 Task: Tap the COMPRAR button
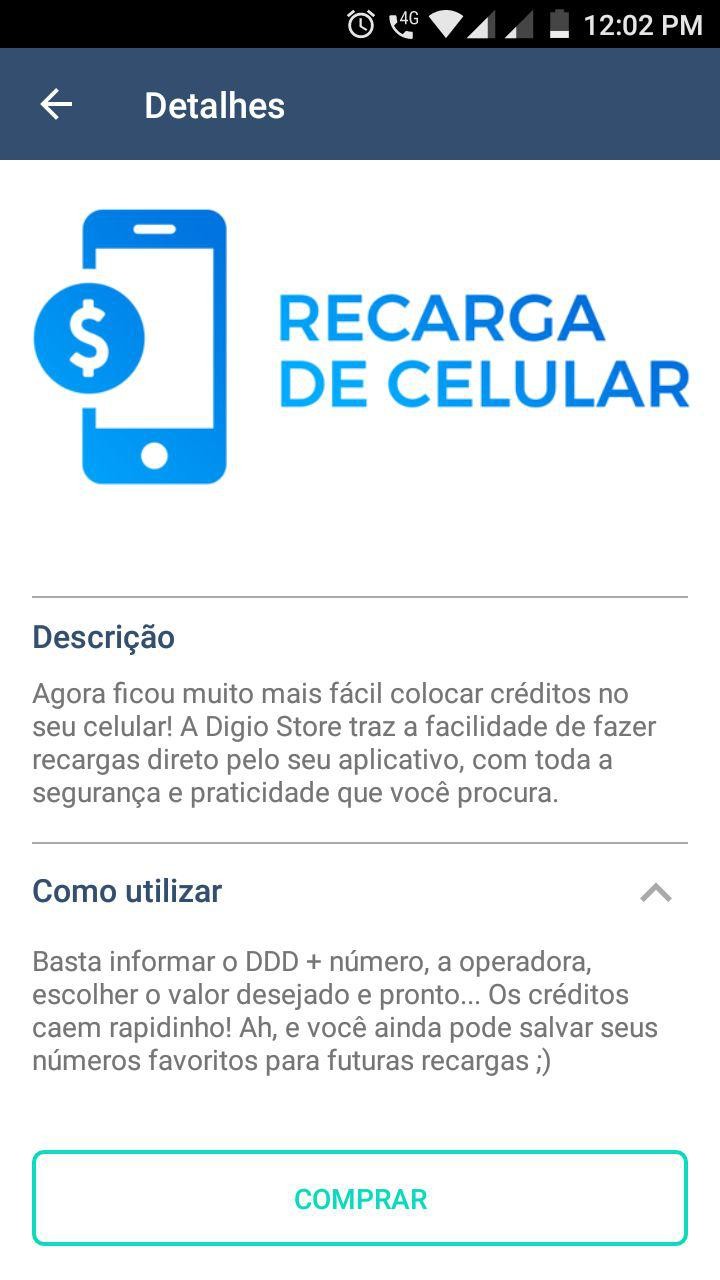click(x=360, y=1198)
